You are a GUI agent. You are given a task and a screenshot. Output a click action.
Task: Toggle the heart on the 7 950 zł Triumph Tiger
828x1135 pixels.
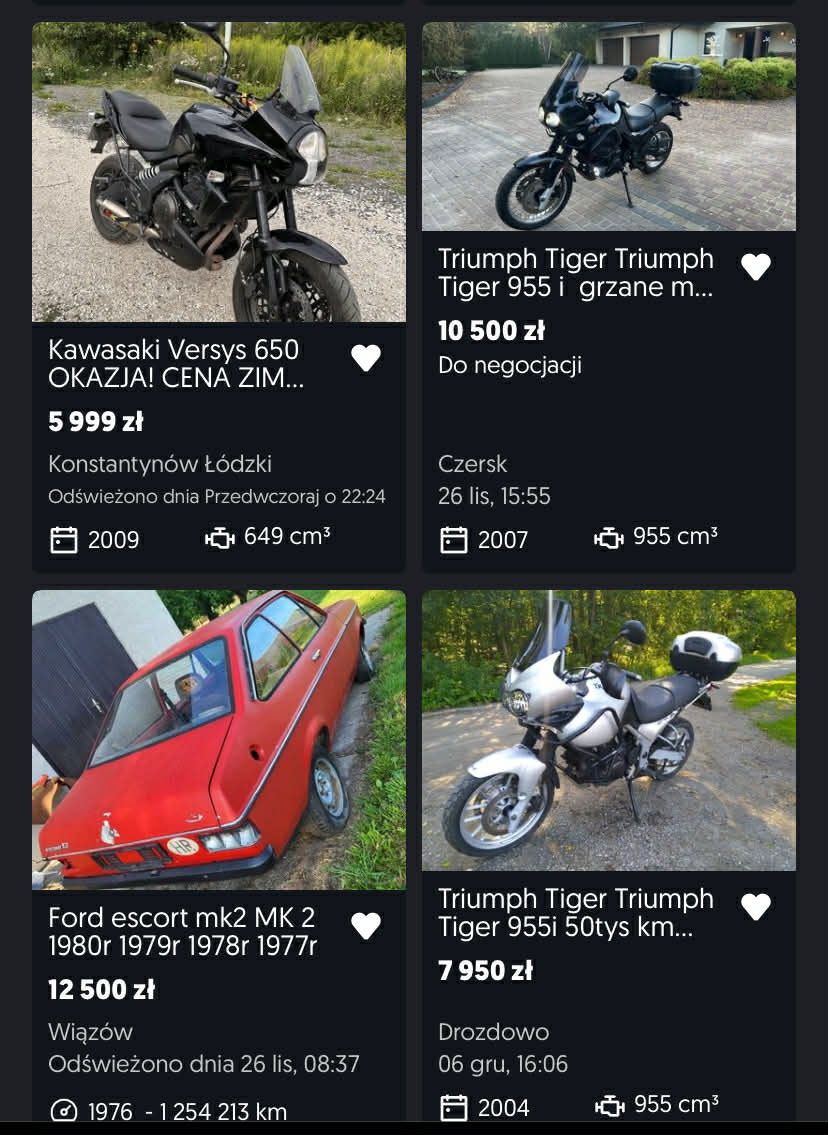tap(756, 907)
